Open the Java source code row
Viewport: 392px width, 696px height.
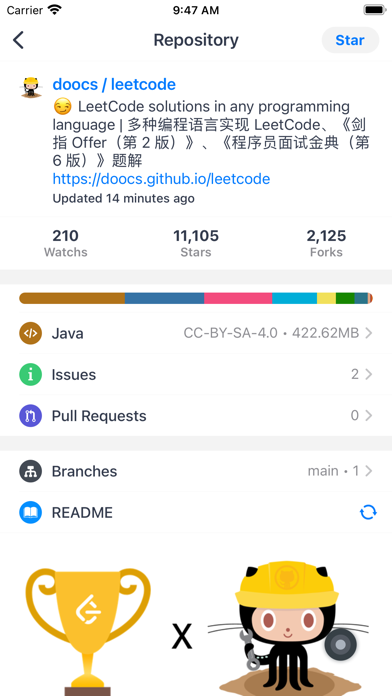click(196, 333)
